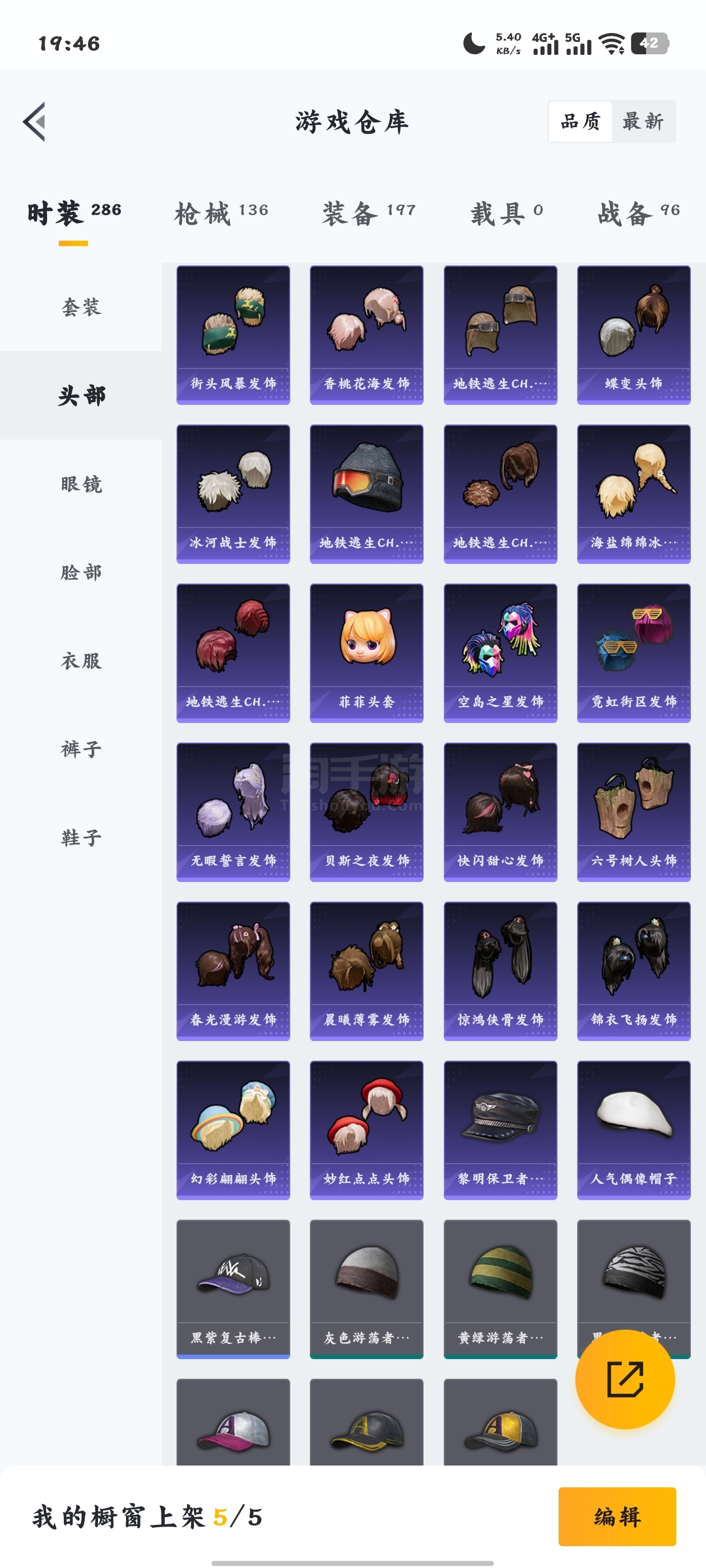Go back using the top-left arrow
Image resolution: width=706 pixels, height=1568 pixels.
(35, 122)
